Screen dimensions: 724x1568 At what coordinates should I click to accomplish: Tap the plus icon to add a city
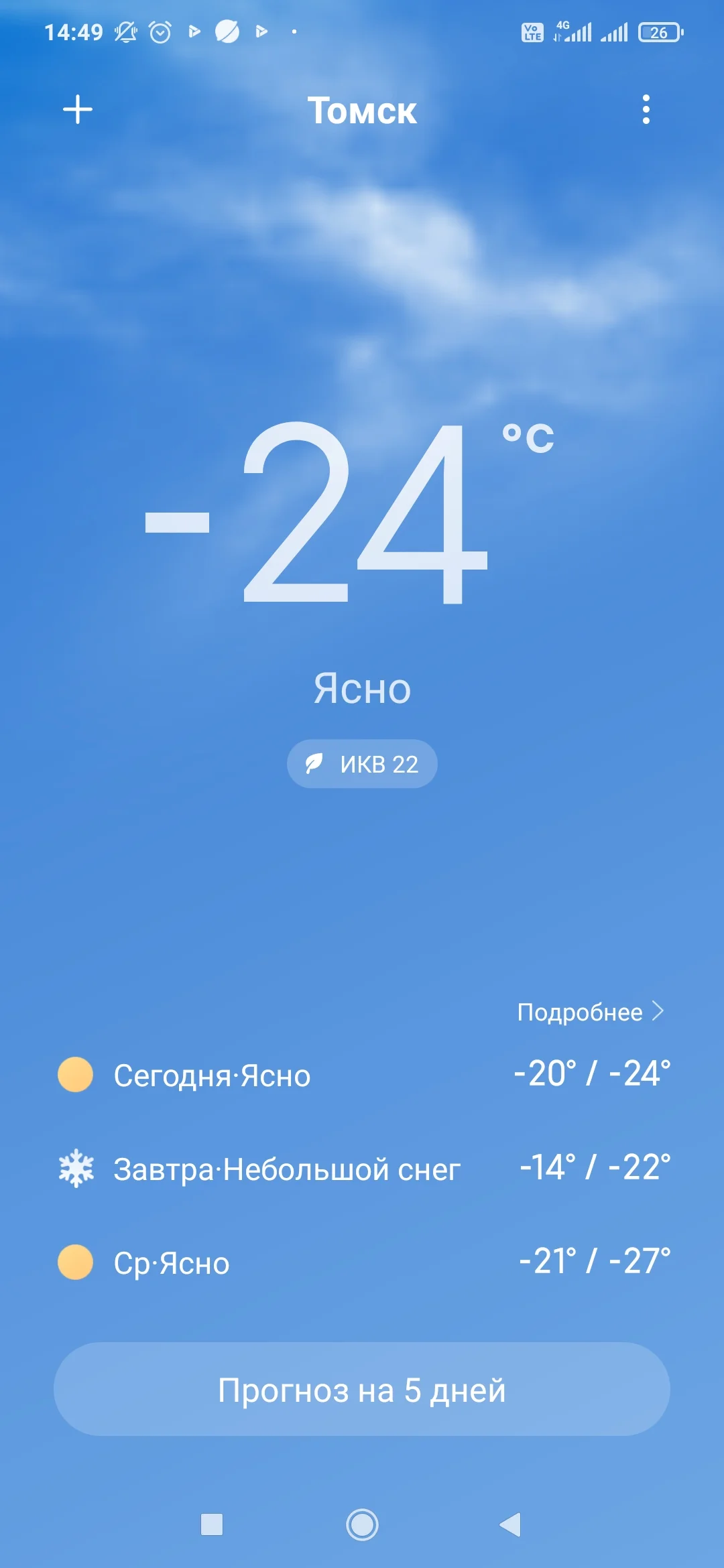click(x=77, y=109)
